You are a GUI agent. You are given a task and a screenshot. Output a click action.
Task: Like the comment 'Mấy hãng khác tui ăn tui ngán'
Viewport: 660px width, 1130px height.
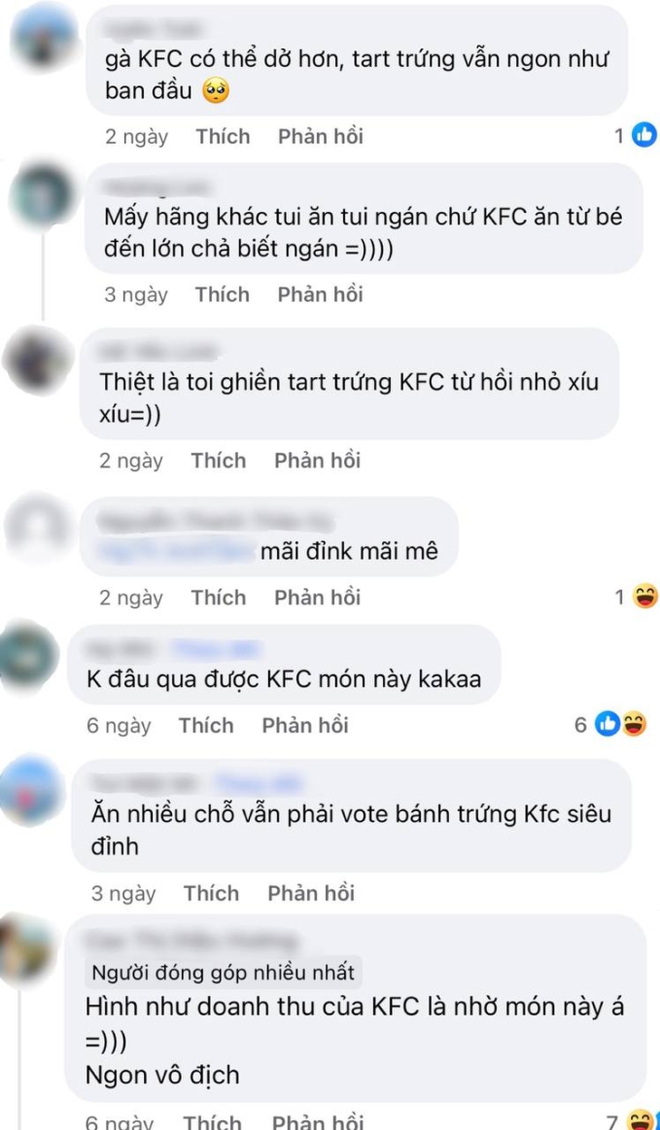click(222, 294)
